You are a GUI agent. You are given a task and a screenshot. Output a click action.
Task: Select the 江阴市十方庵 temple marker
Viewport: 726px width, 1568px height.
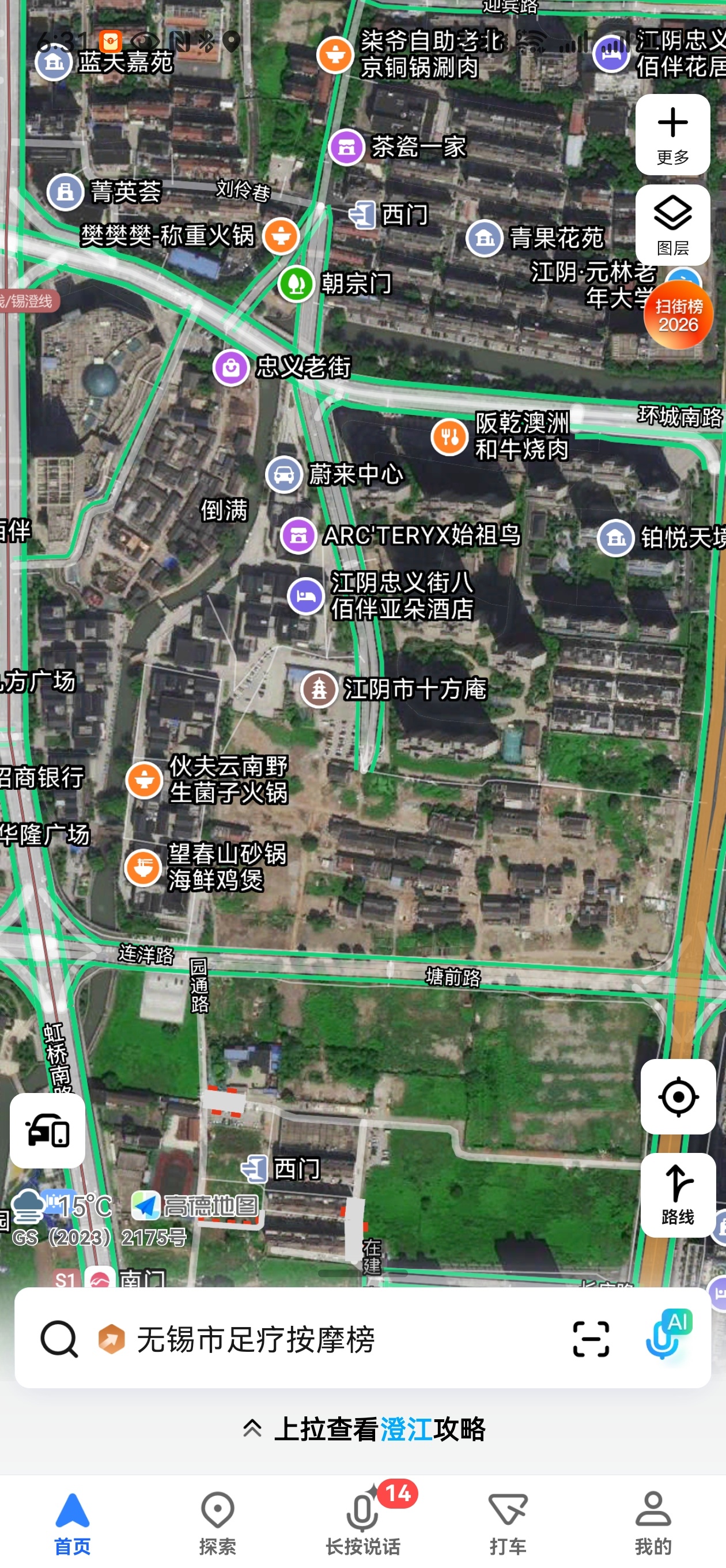click(x=319, y=689)
